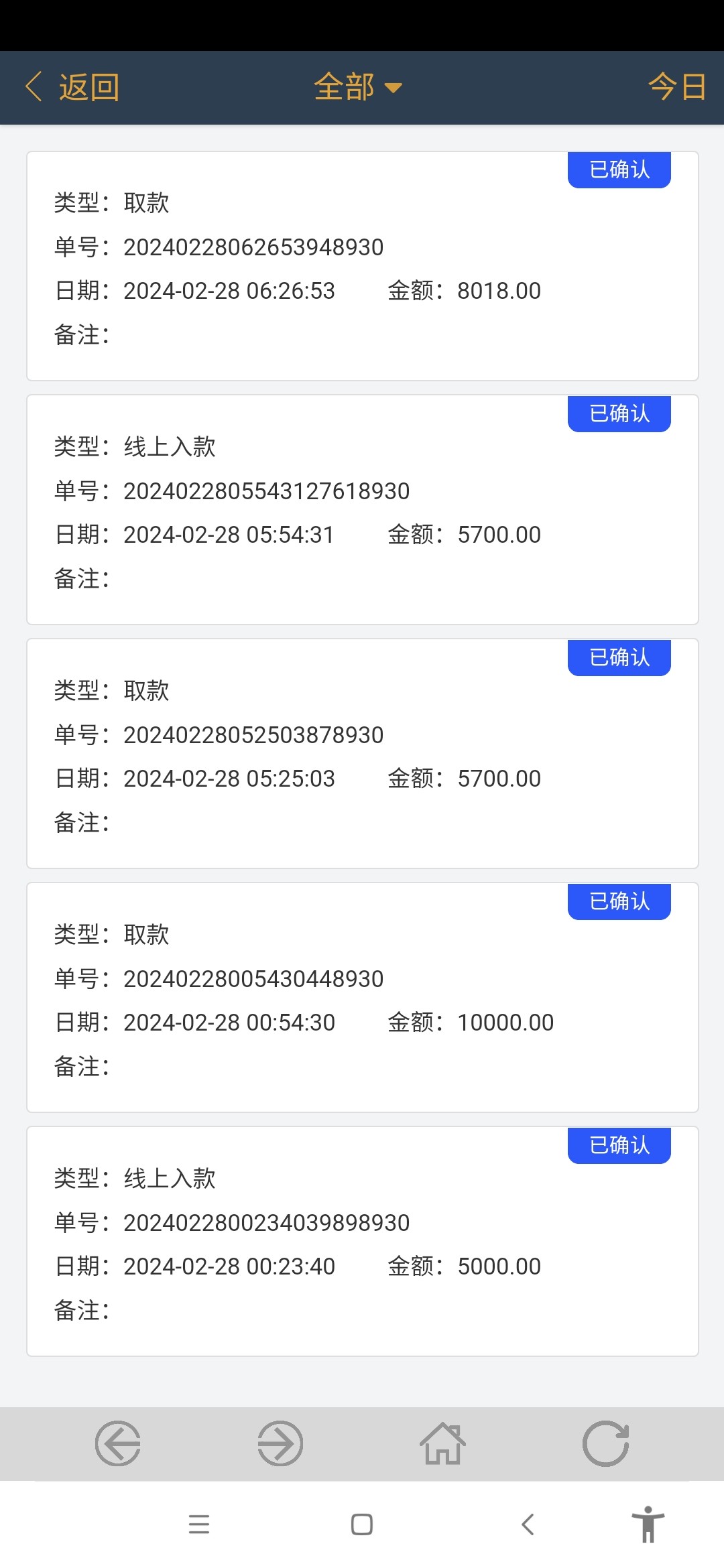Screen dimensions: 724x1568
Task: Open the home page icon
Action: pos(442,1443)
